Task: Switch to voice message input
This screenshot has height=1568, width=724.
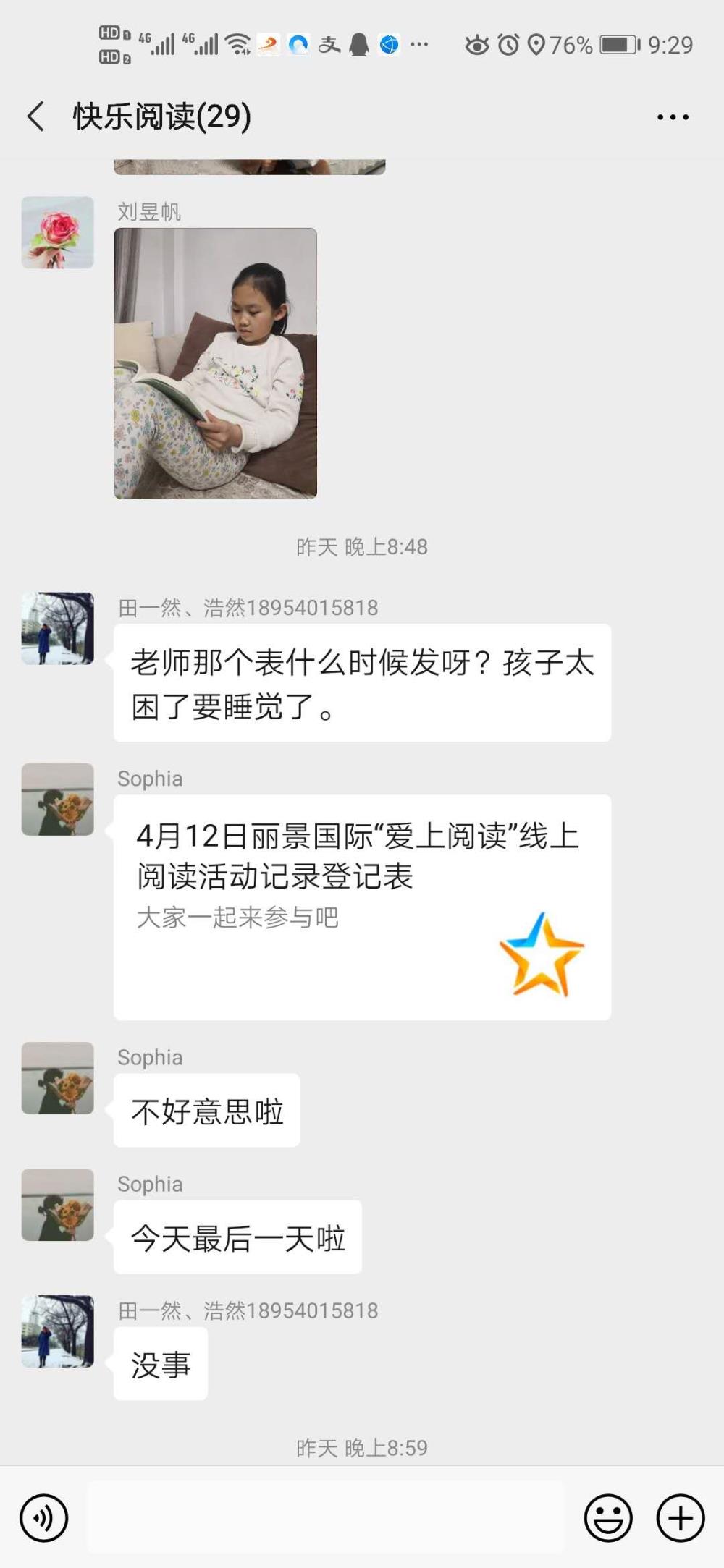Action: coord(44,1517)
